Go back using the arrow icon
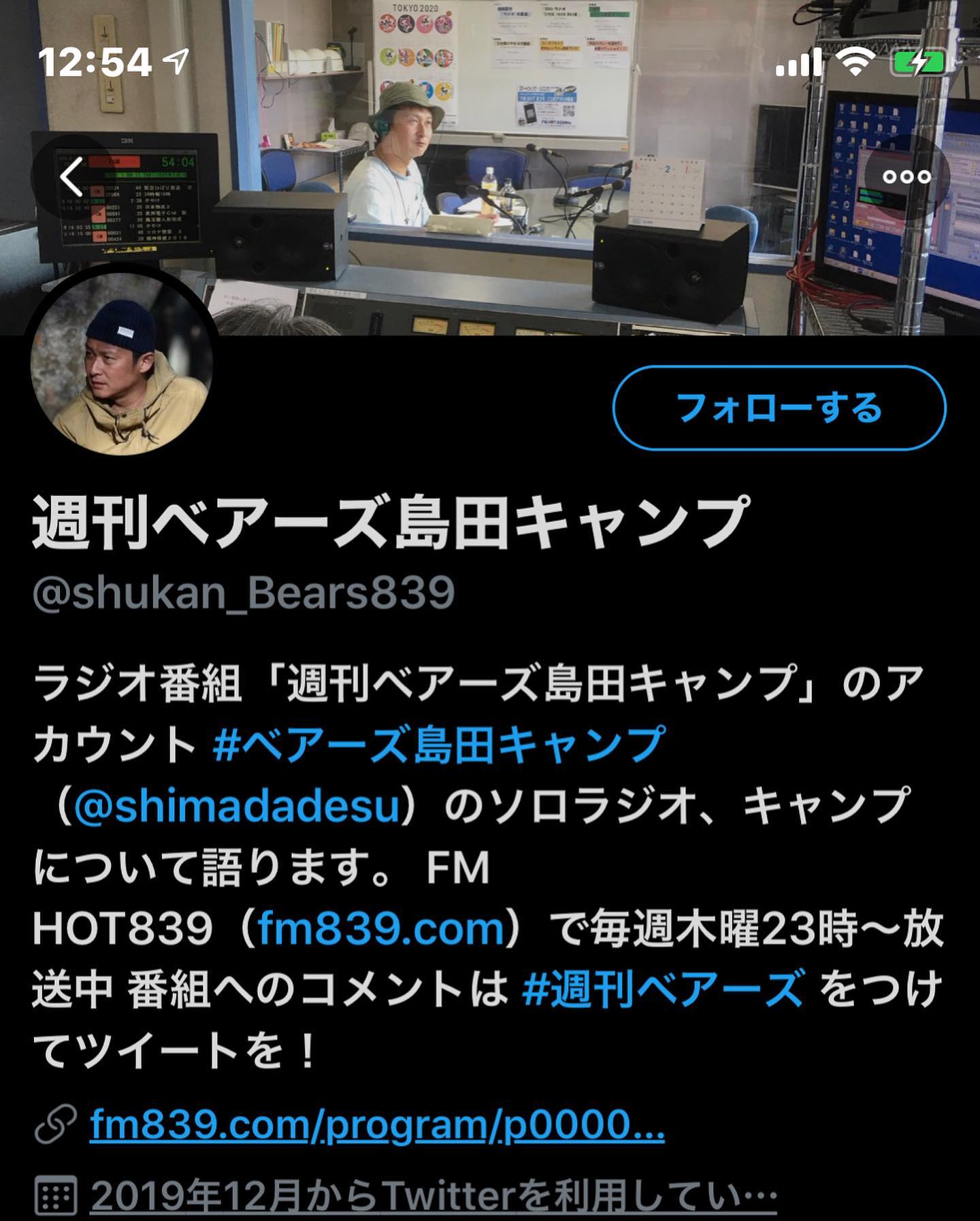 (x=71, y=176)
